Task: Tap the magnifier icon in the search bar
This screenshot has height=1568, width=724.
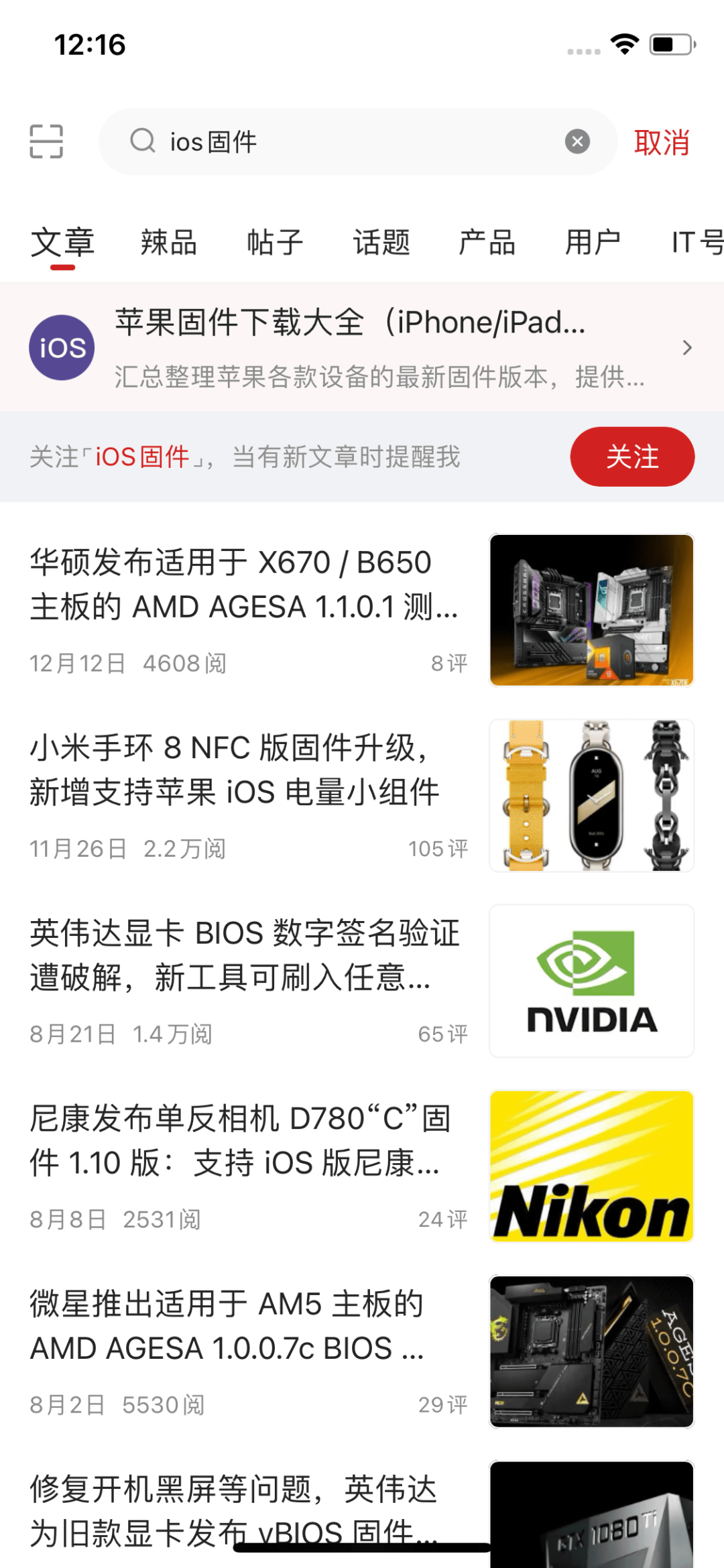Action: [x=141, y=141]
